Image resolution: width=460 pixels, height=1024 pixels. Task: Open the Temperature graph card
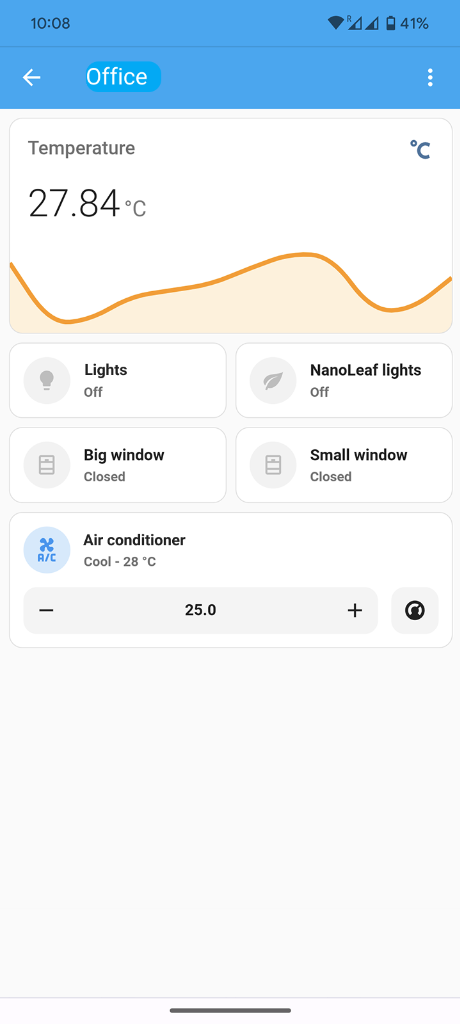click(x=231, y=226)
